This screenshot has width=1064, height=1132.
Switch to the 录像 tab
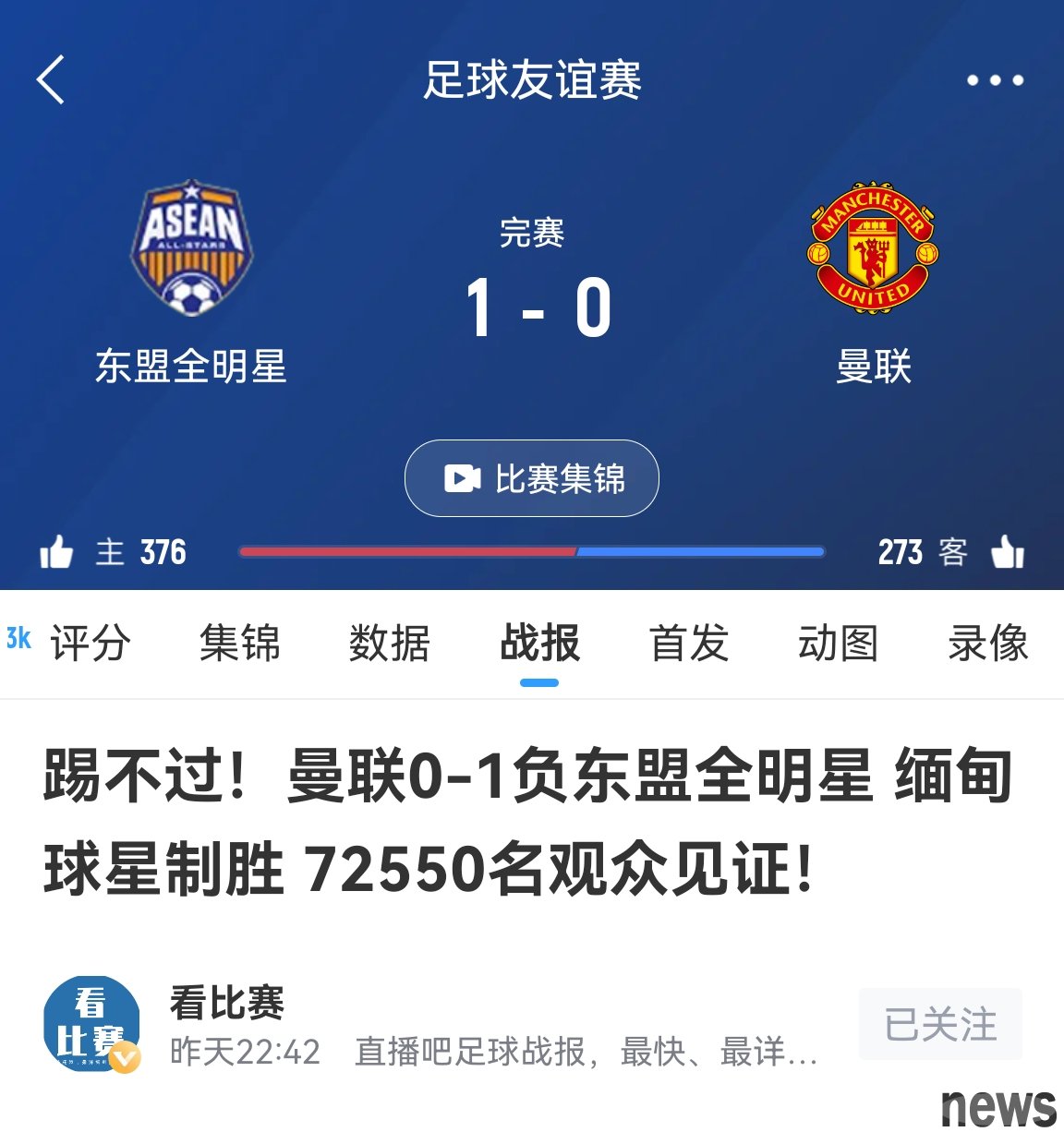987,644
